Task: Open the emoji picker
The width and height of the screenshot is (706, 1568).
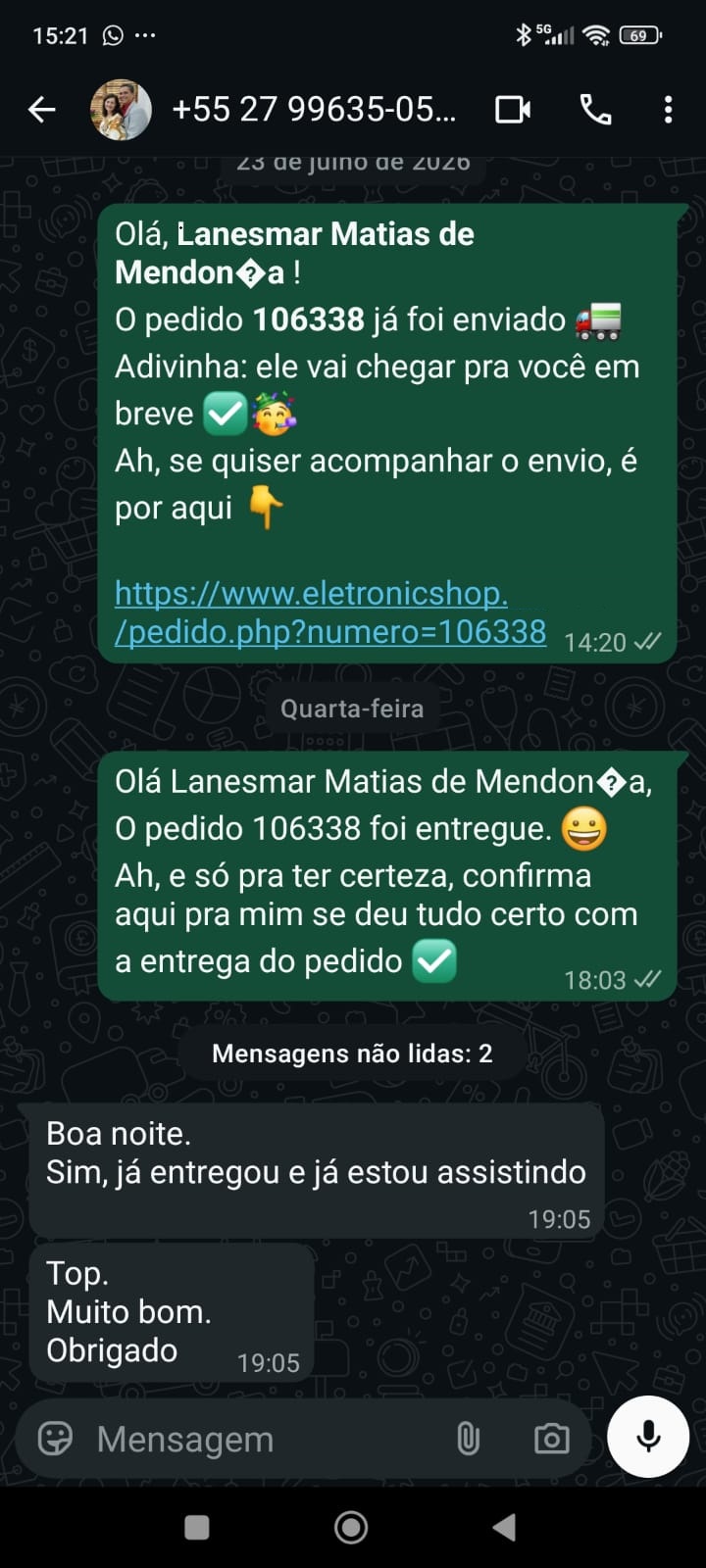Action: 55,1439
